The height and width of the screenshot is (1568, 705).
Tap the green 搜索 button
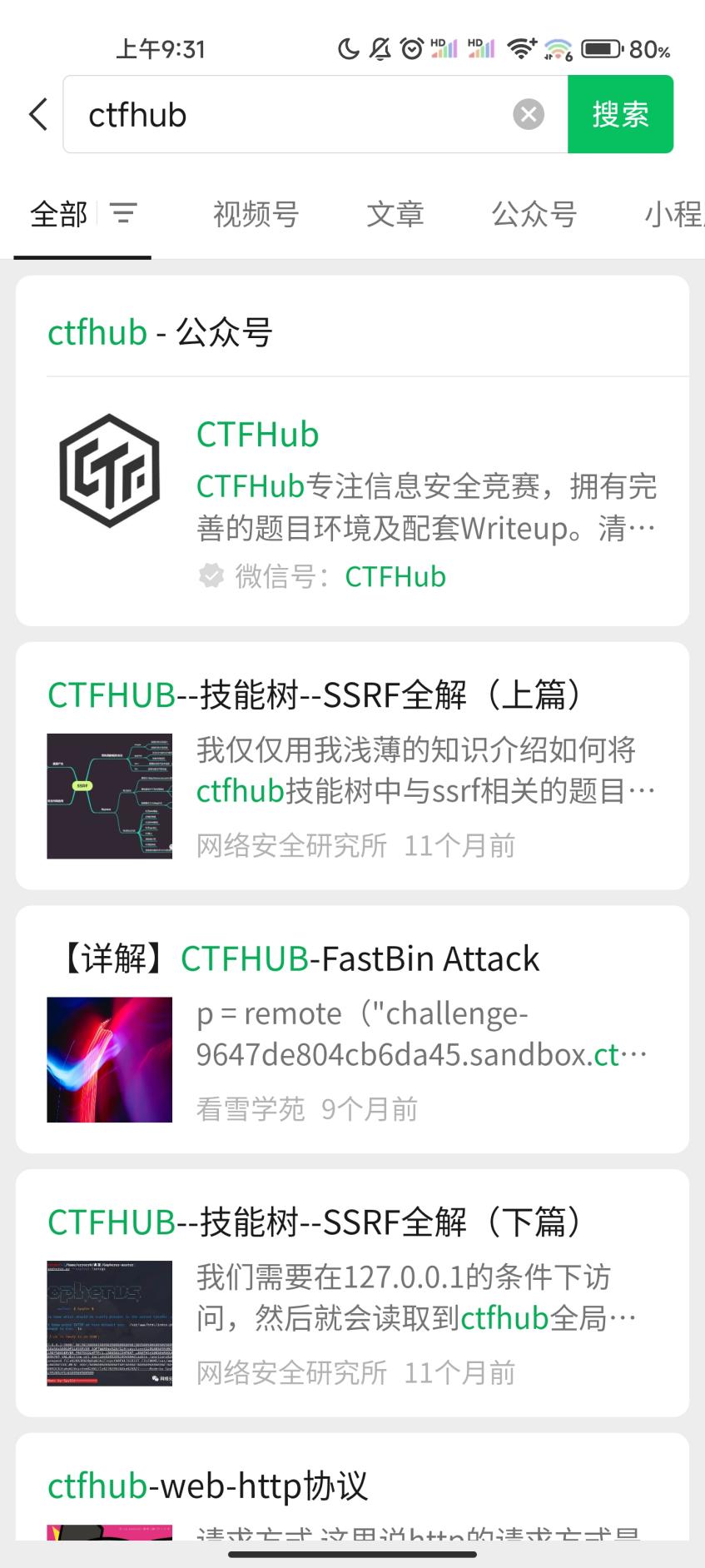(x=620, y=114)
